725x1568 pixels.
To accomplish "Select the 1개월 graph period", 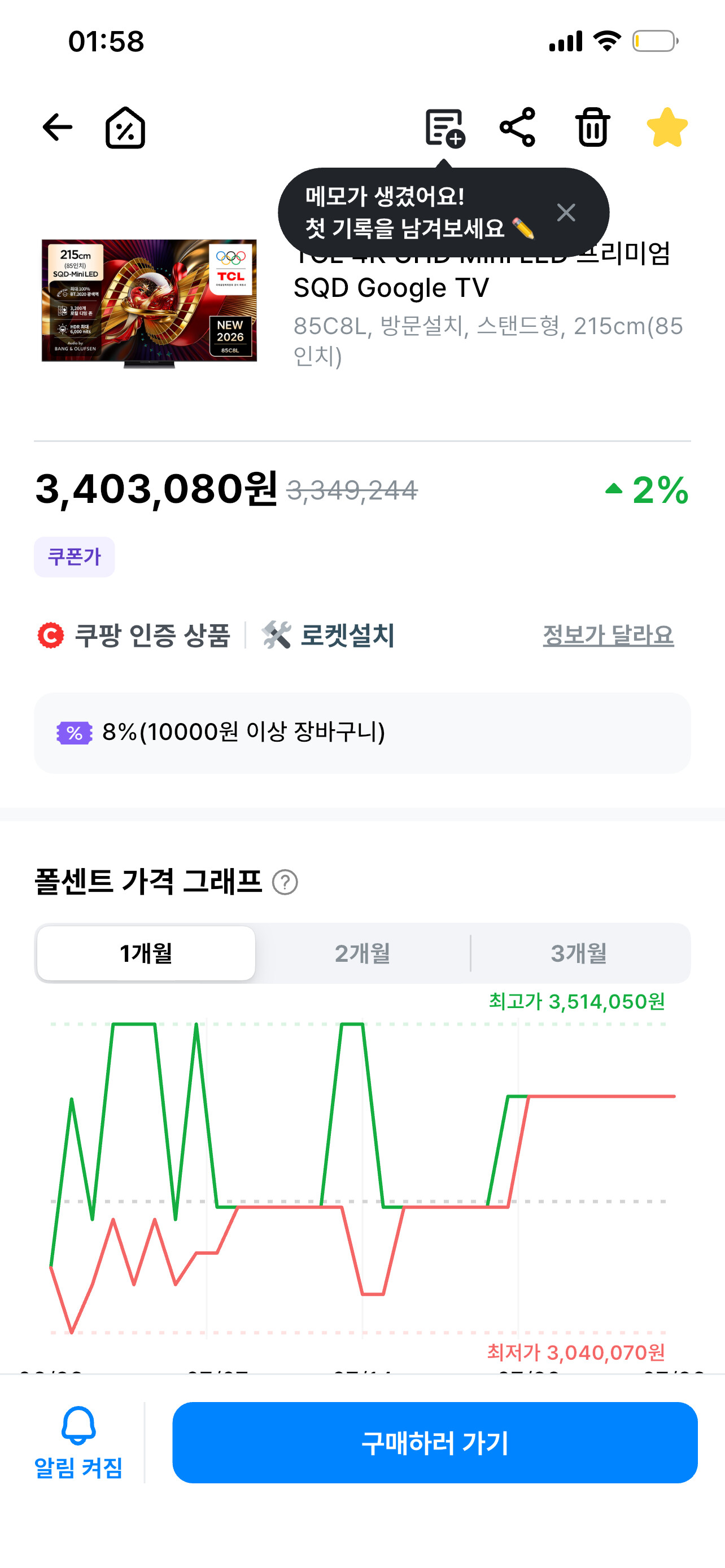I will click(146, 953).
